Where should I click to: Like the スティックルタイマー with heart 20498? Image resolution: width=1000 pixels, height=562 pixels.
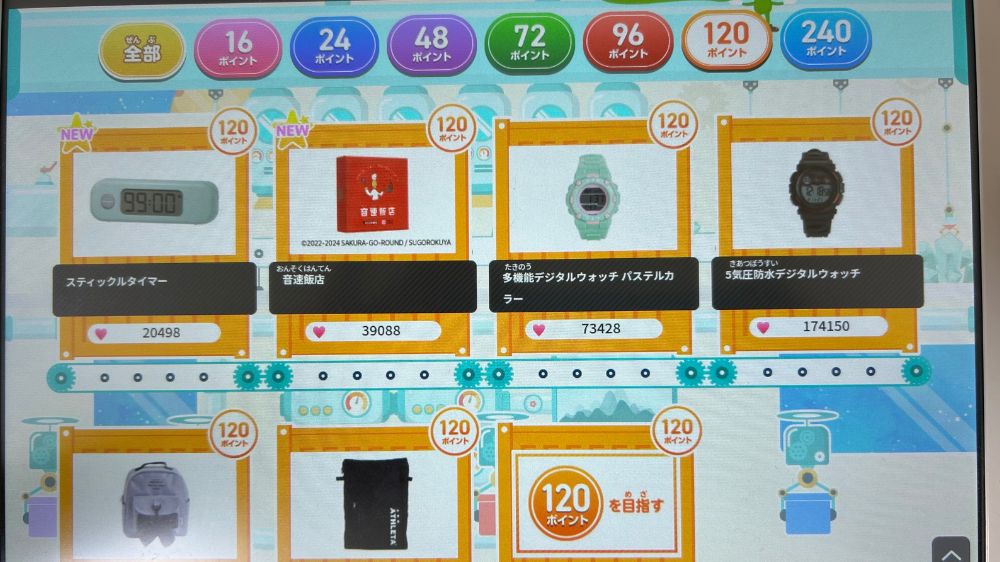96,333
